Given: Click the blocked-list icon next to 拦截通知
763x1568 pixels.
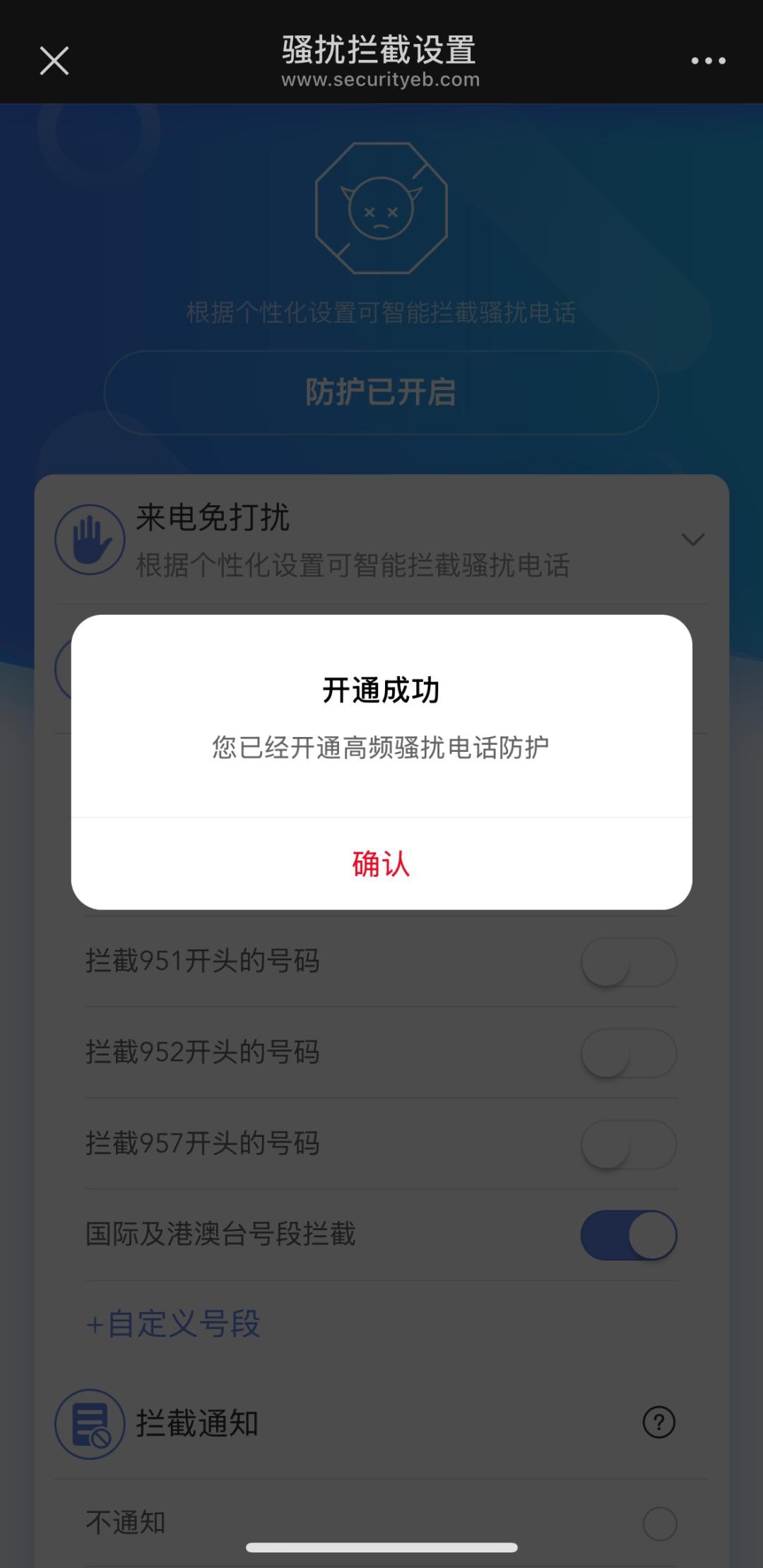Looking at the screenshot, I should tap(92, 1423).
